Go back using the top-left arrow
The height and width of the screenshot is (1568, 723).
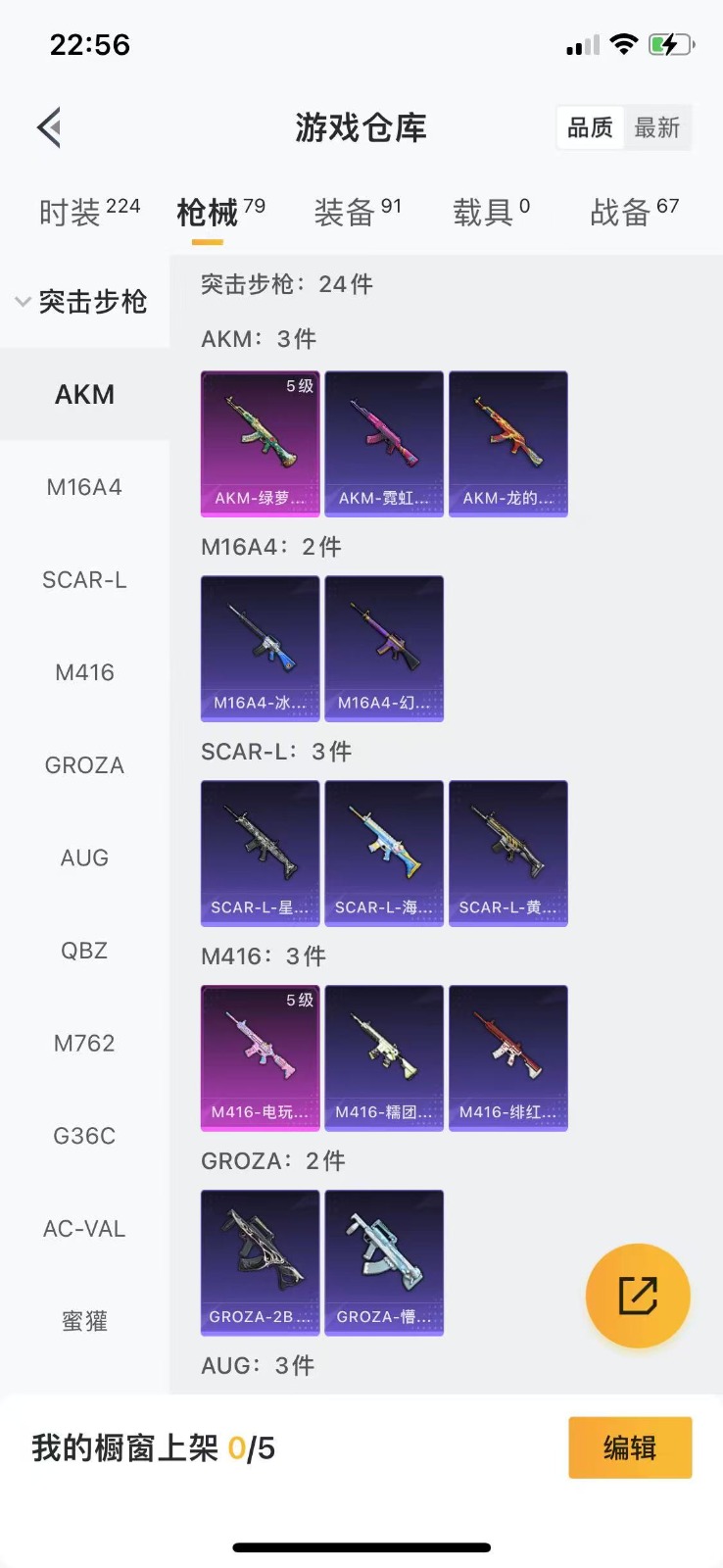(50, 127)
